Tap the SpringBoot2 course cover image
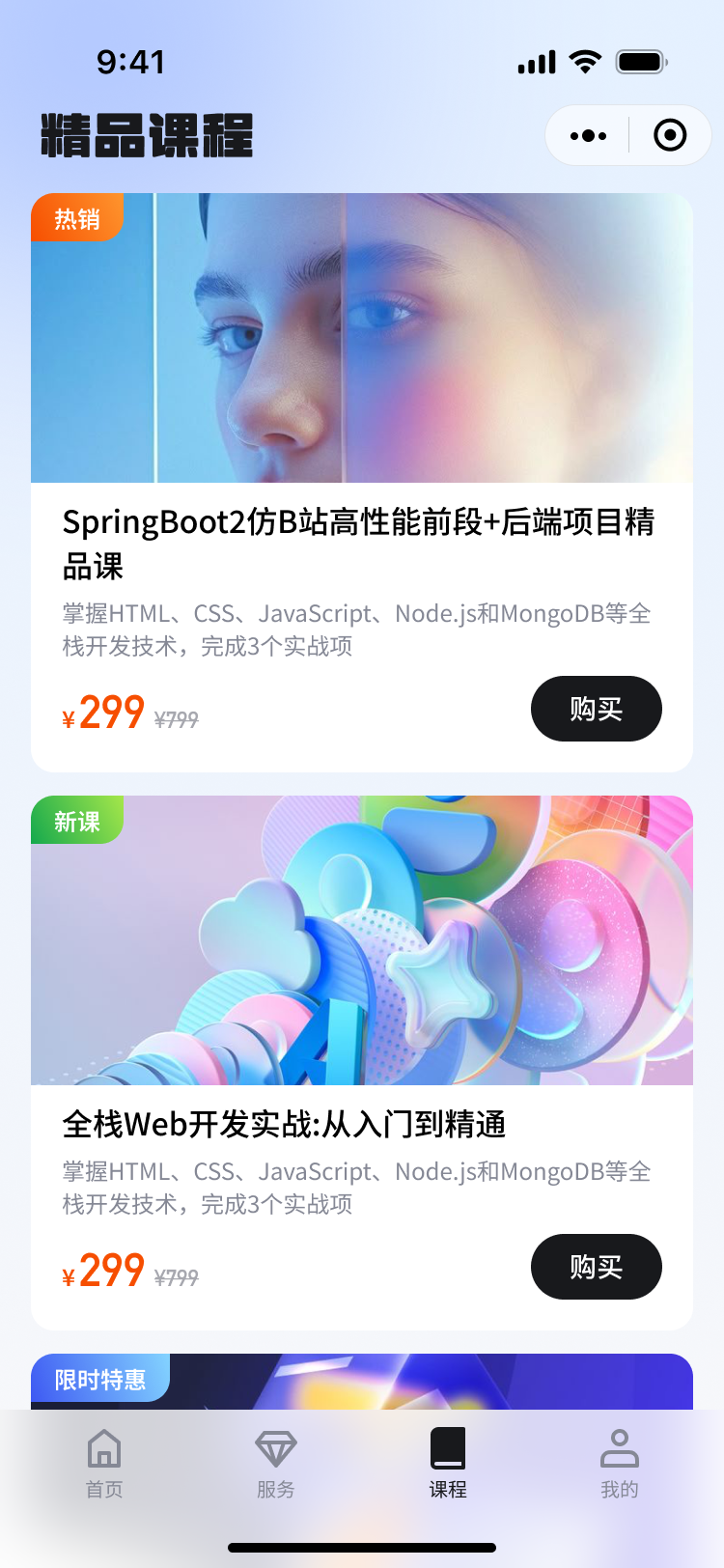The image size is (724, 1568). point(362,338)
